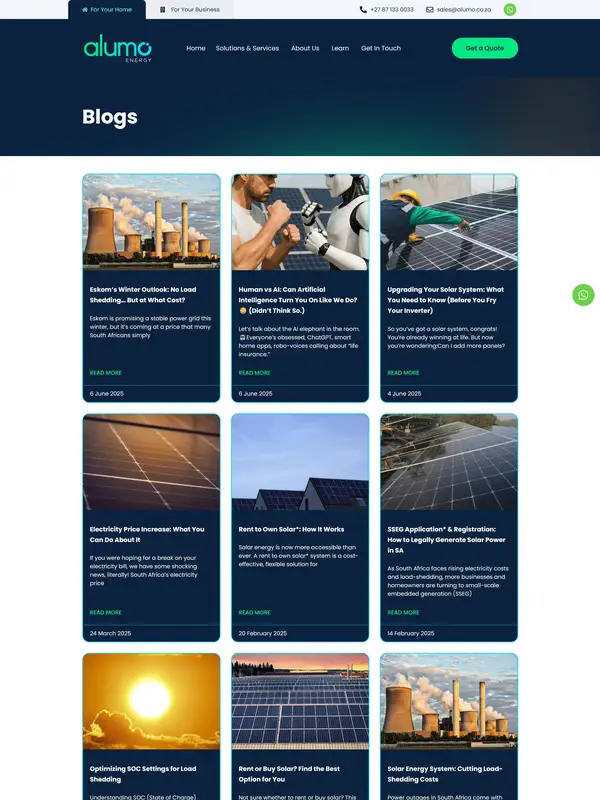Open the About Us page
This screenshot has height=800, width=600.
pyautogui.click(x=305, y=48)
